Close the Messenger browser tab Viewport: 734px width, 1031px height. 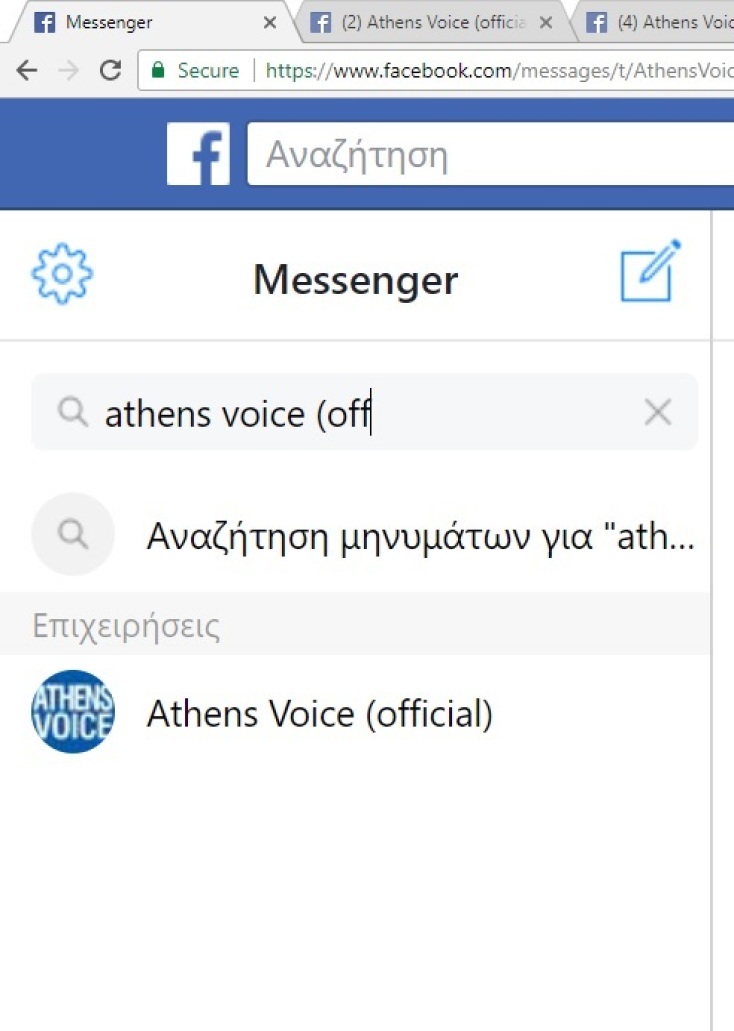tap(269, 22)
